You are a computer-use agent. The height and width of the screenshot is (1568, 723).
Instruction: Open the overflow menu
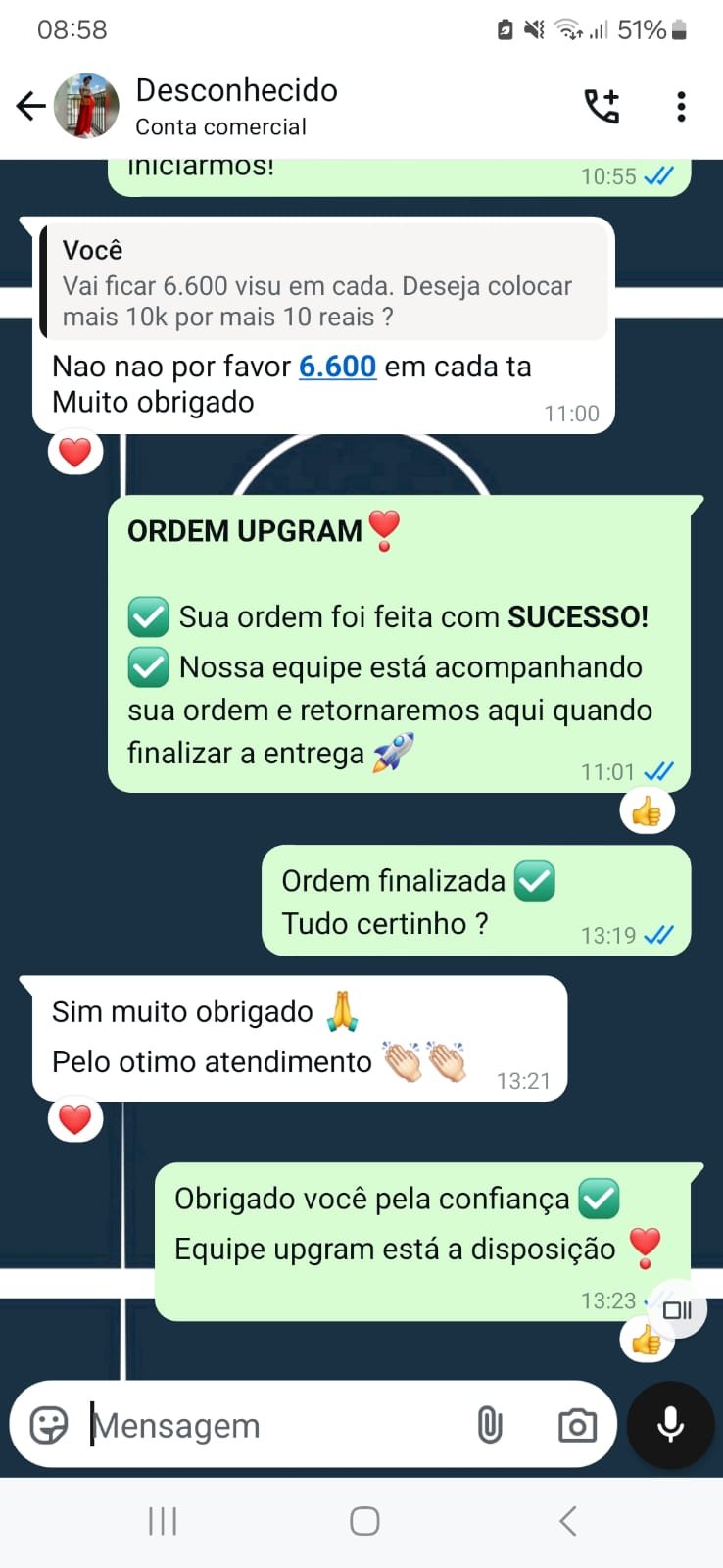tap(681, 106)
